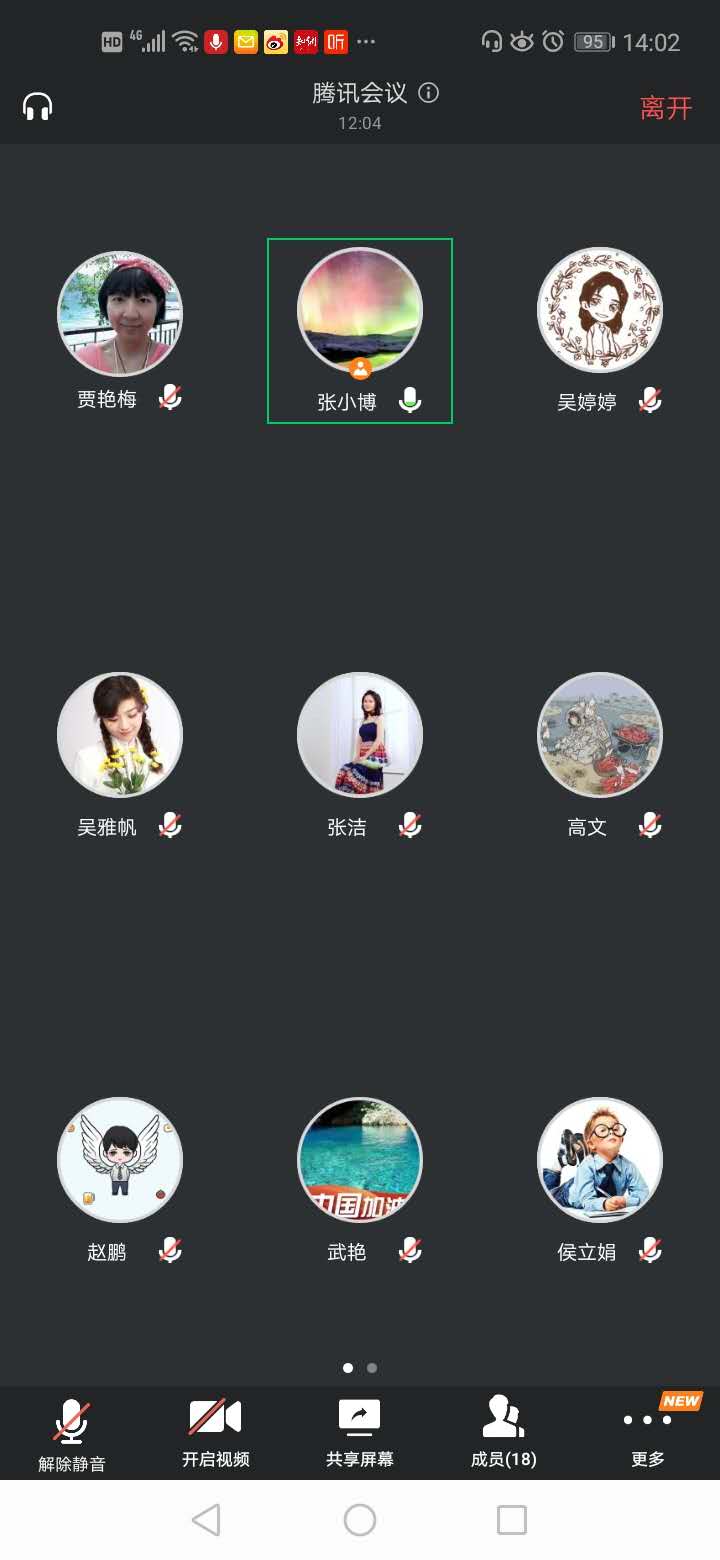
Task: Turn on camera with 开启视频
Action: pyautogui.click(x=215, y=1434)
